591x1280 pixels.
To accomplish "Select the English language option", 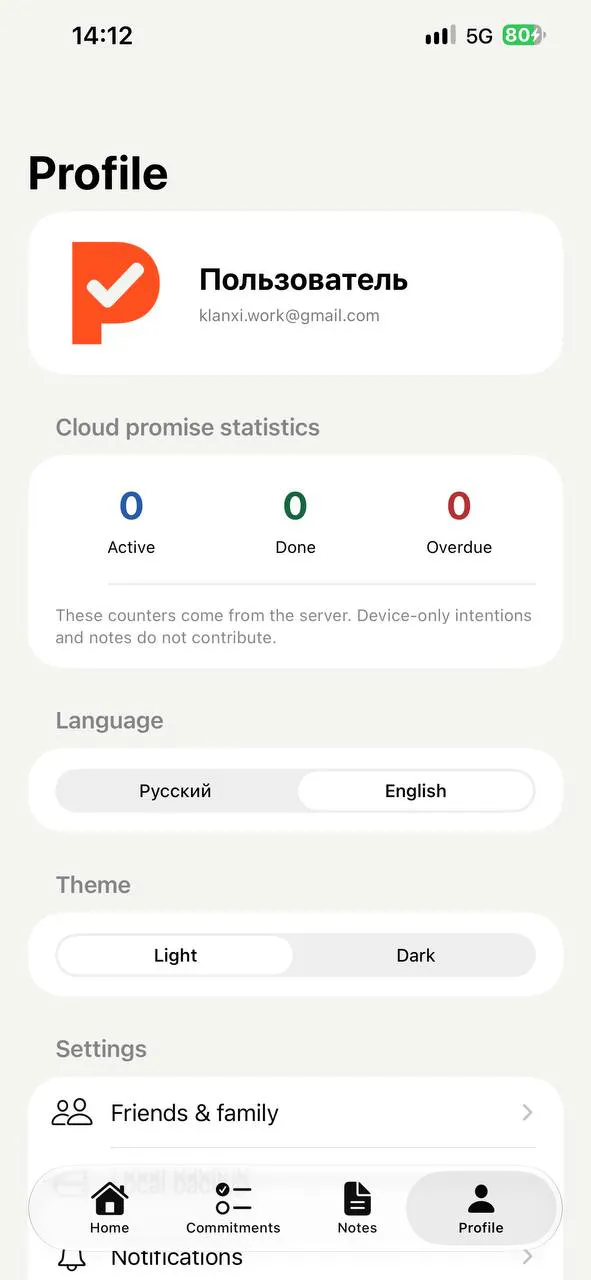I will pos(416,791).
